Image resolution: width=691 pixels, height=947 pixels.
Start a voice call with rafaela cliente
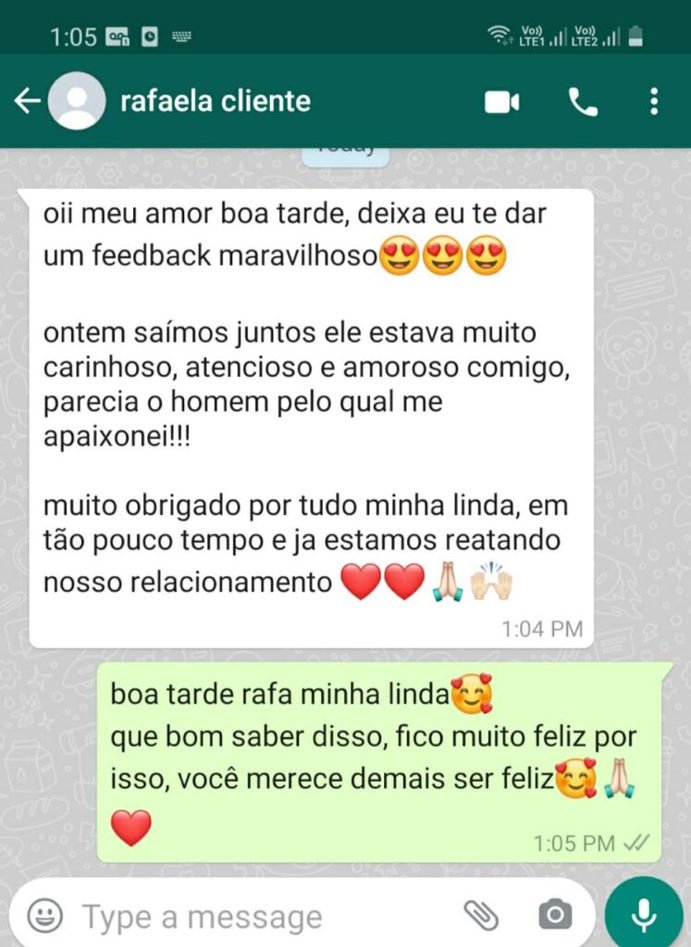[x=581, y=101]
